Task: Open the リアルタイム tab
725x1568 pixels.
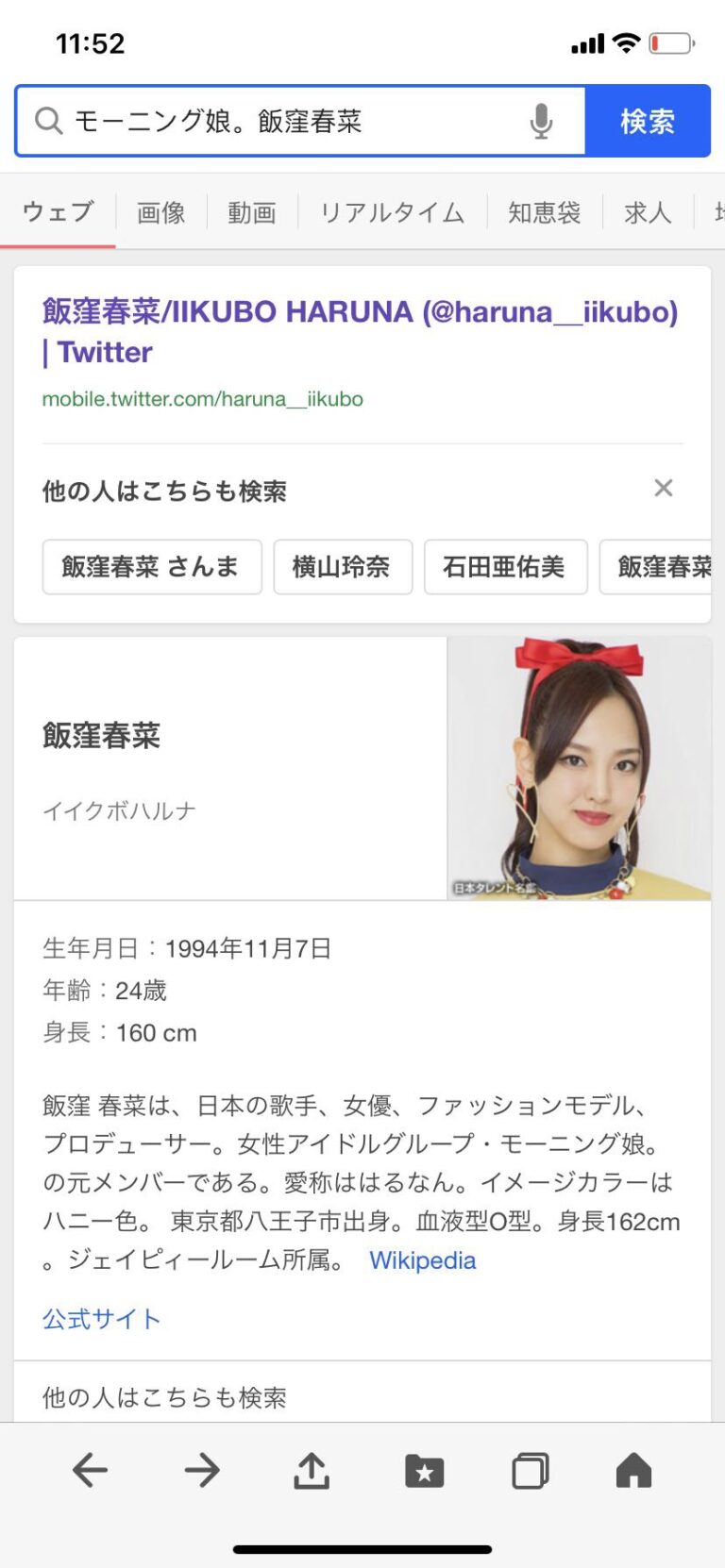Action: (391, 213)
